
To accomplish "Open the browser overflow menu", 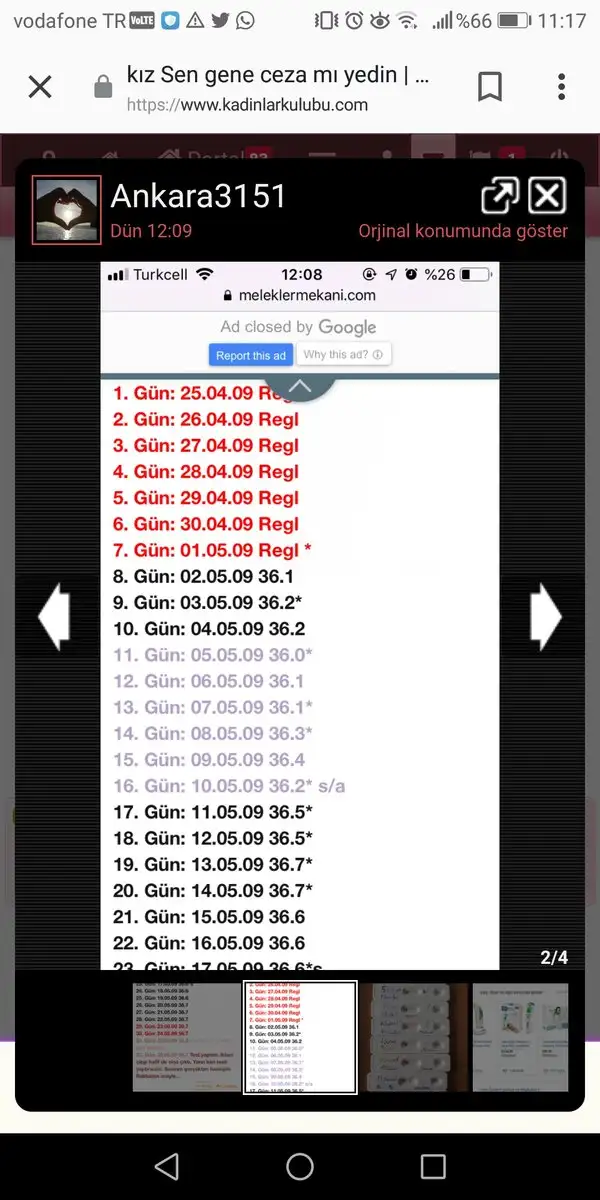I will point(562,87).
